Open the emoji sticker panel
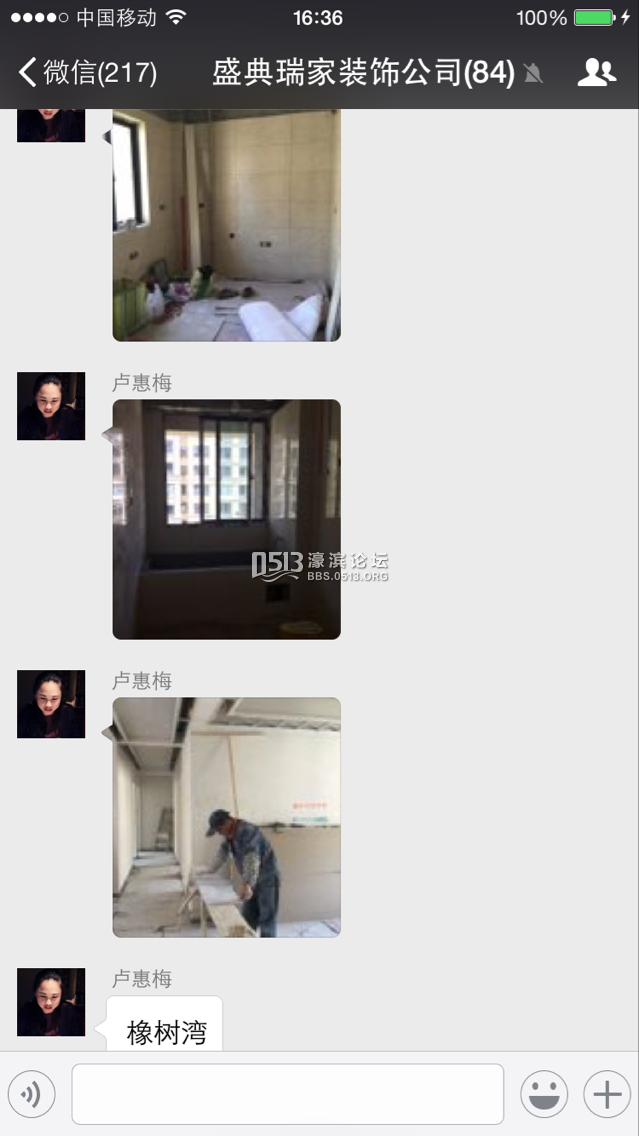 click(x=544, y=1094)
